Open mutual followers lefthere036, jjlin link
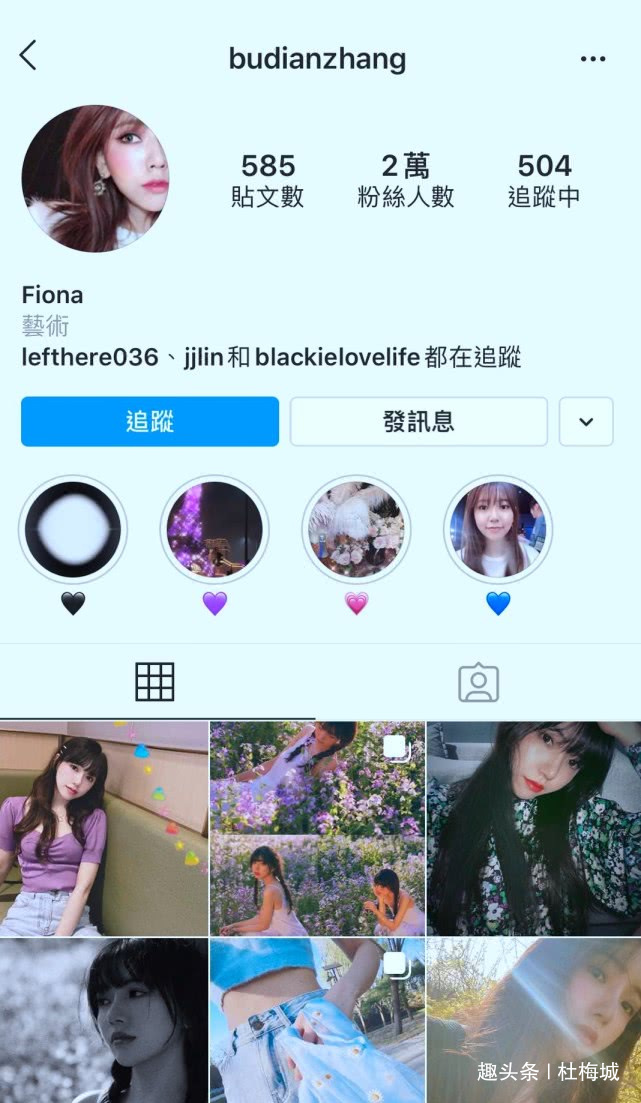 click(x=271, y=357)
